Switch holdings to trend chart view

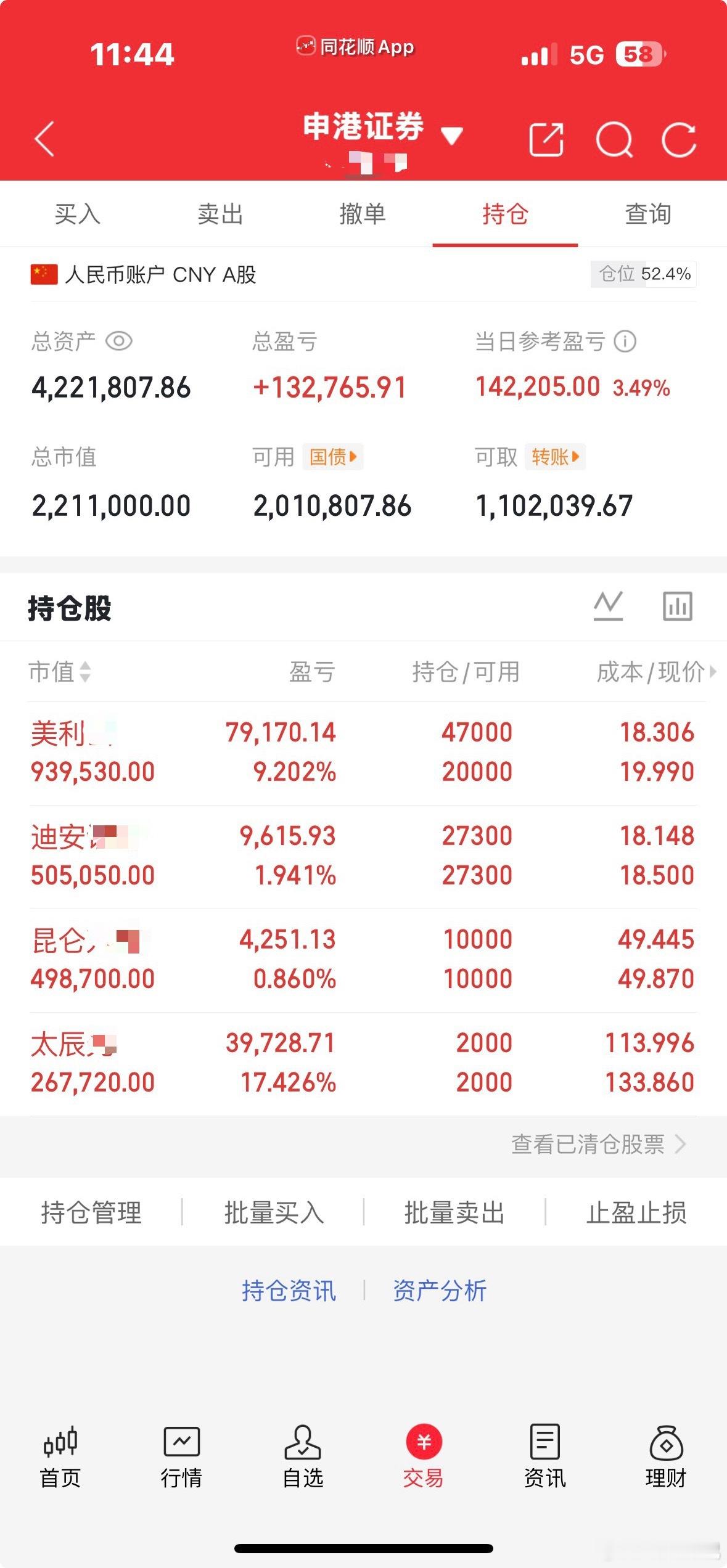(609, 606)
